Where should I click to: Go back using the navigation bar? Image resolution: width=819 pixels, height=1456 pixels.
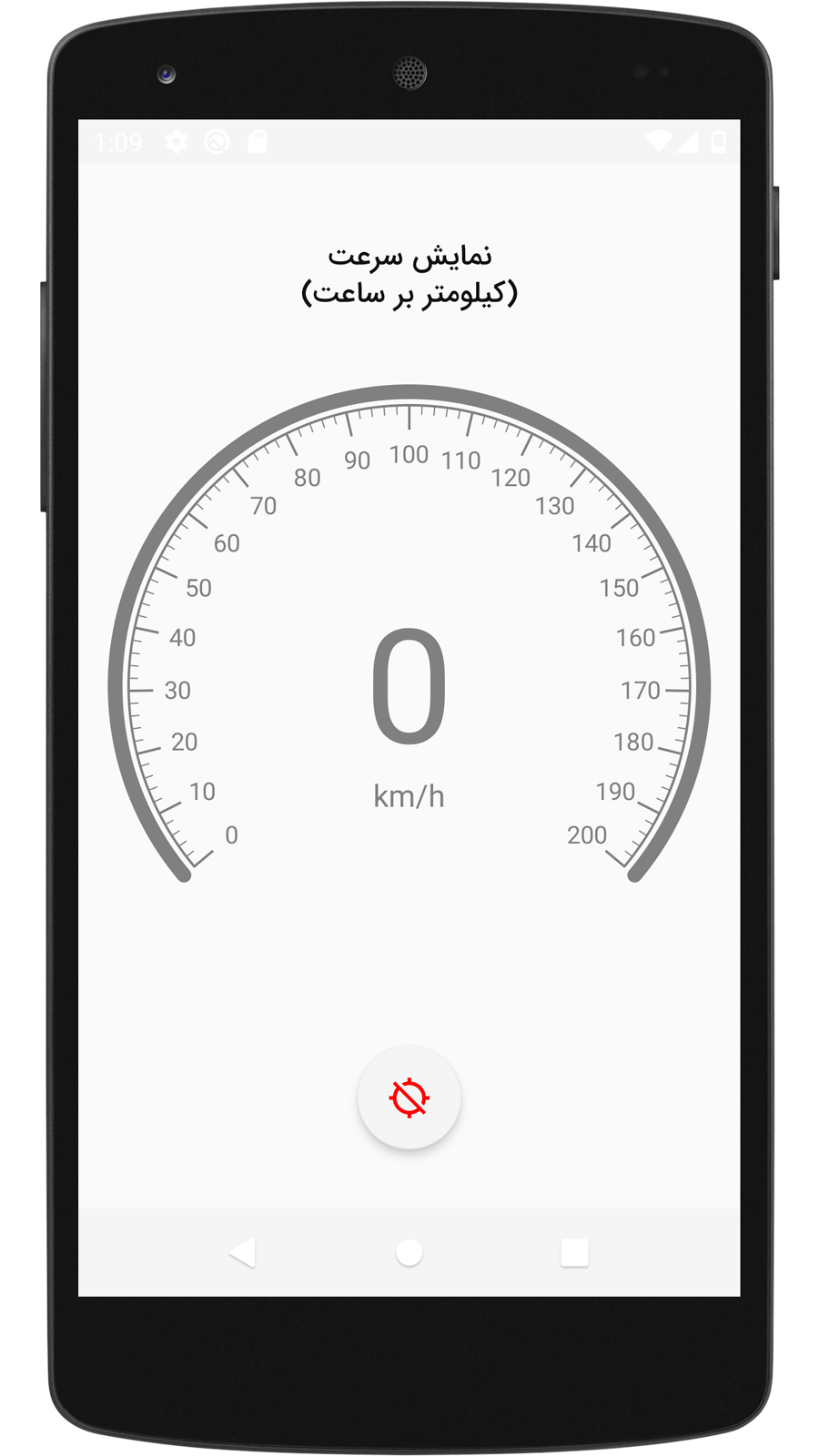[x=243, y=1253]
